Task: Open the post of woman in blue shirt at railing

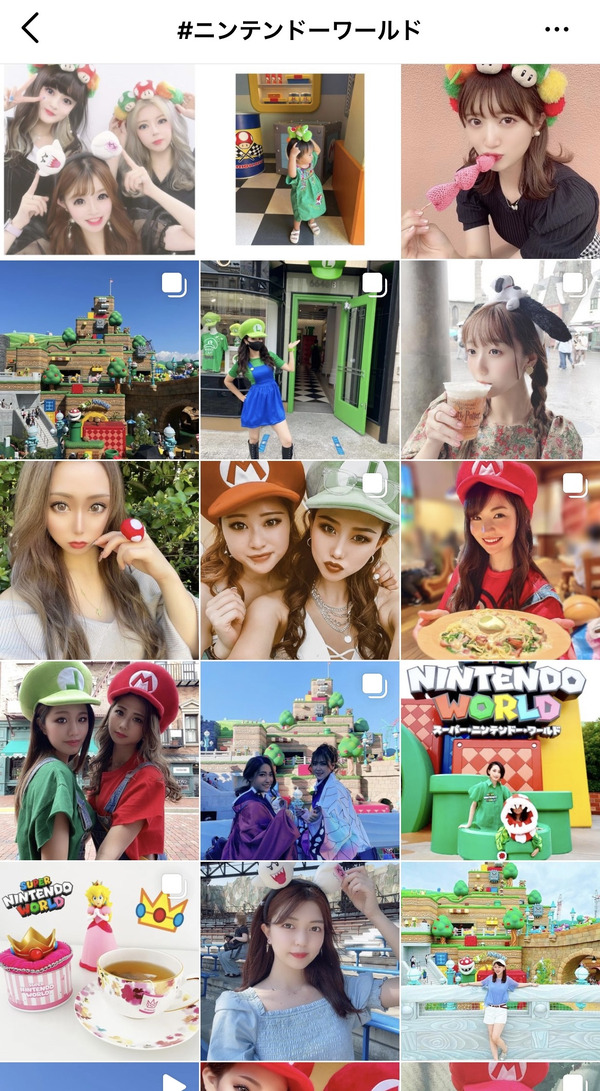Action: [x=500, y=961]
